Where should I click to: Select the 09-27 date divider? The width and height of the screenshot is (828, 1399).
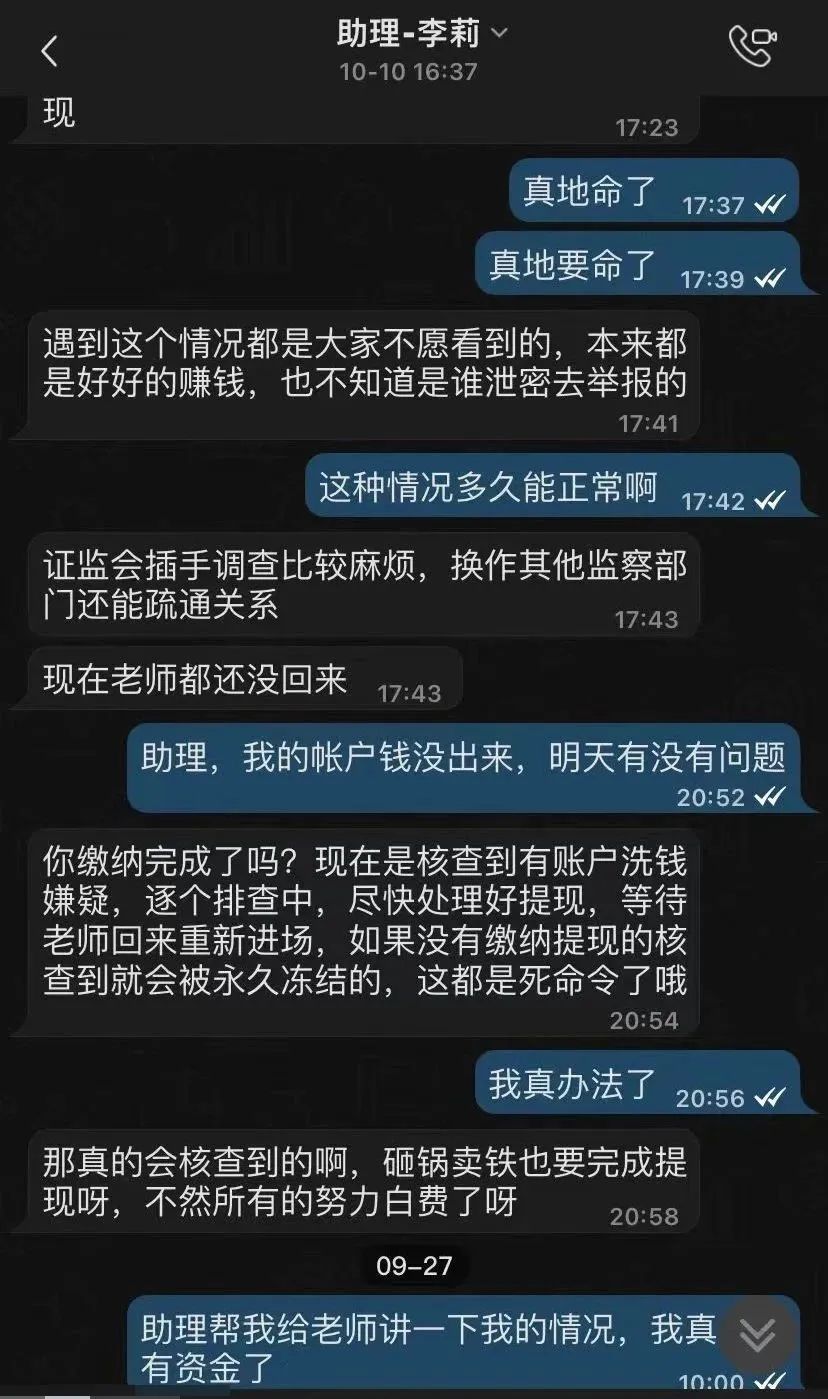pyautogui.click(x=413, y=1264)
